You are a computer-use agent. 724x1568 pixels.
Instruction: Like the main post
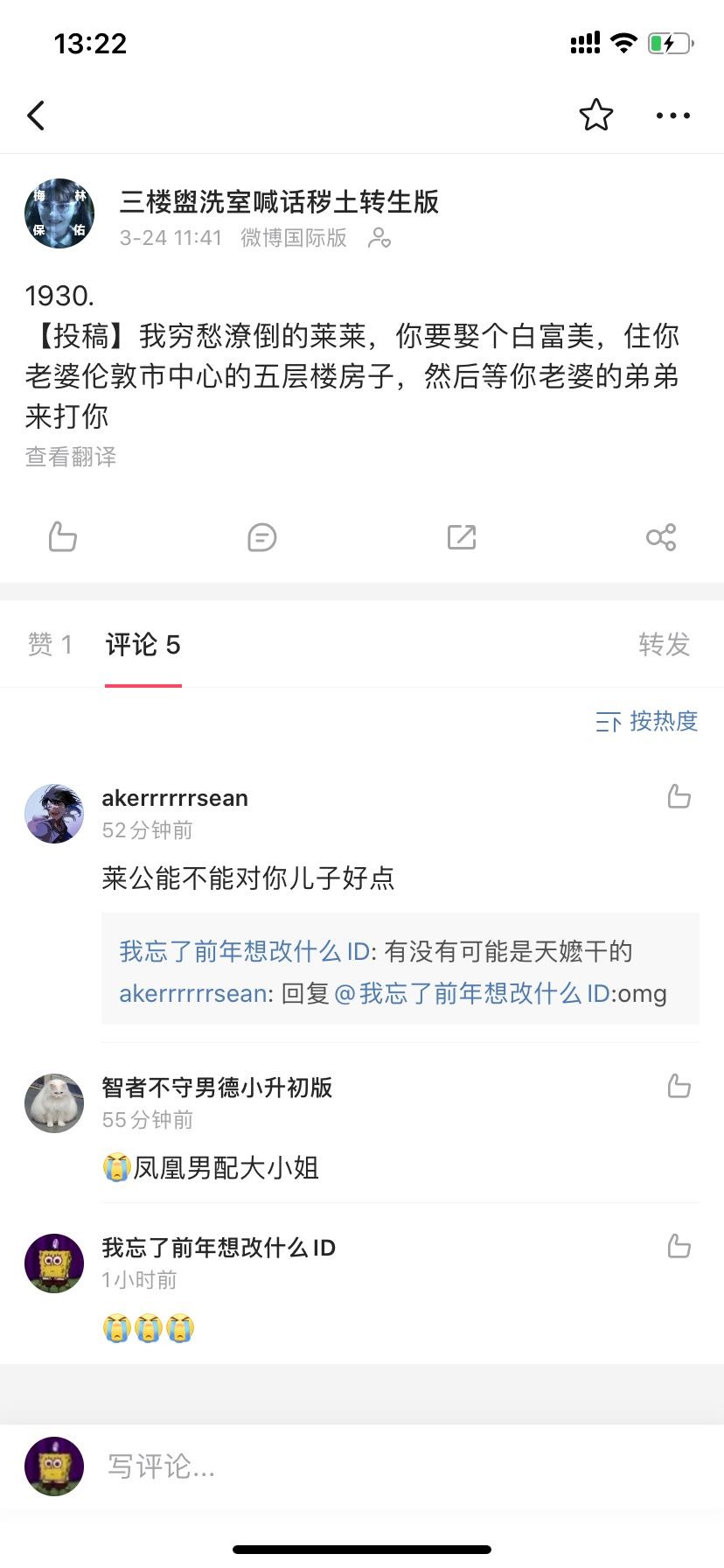tap(62, 536)
